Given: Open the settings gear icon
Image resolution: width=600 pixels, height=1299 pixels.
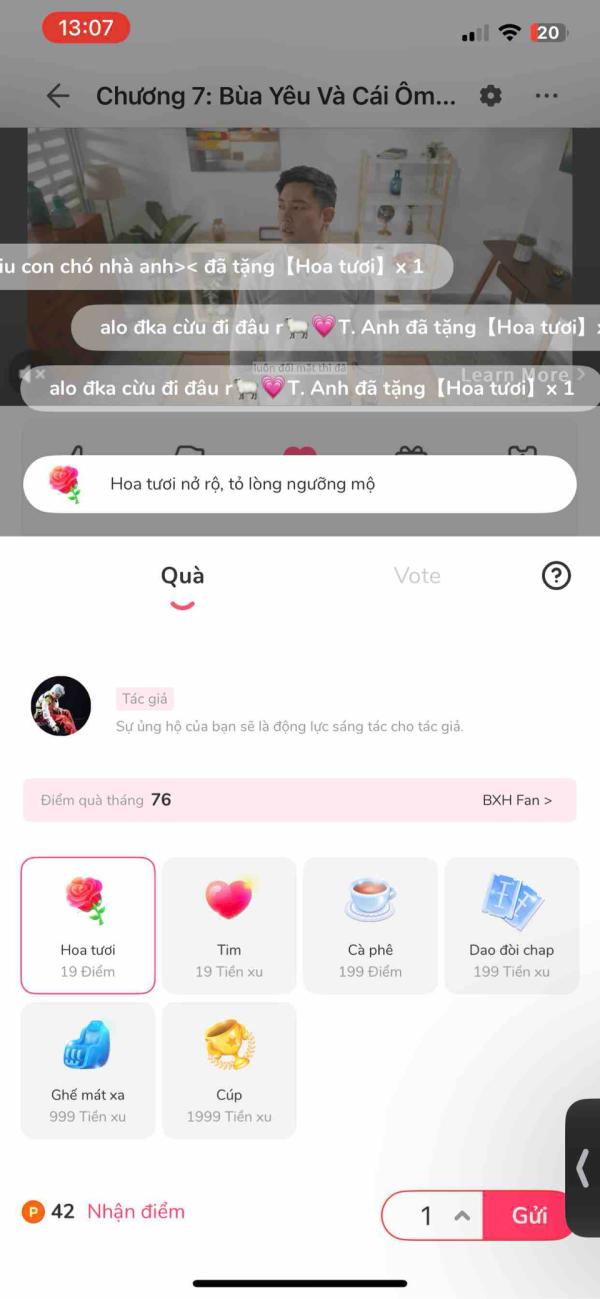Looking at the screenshot, I should click(x=490, y=96).
